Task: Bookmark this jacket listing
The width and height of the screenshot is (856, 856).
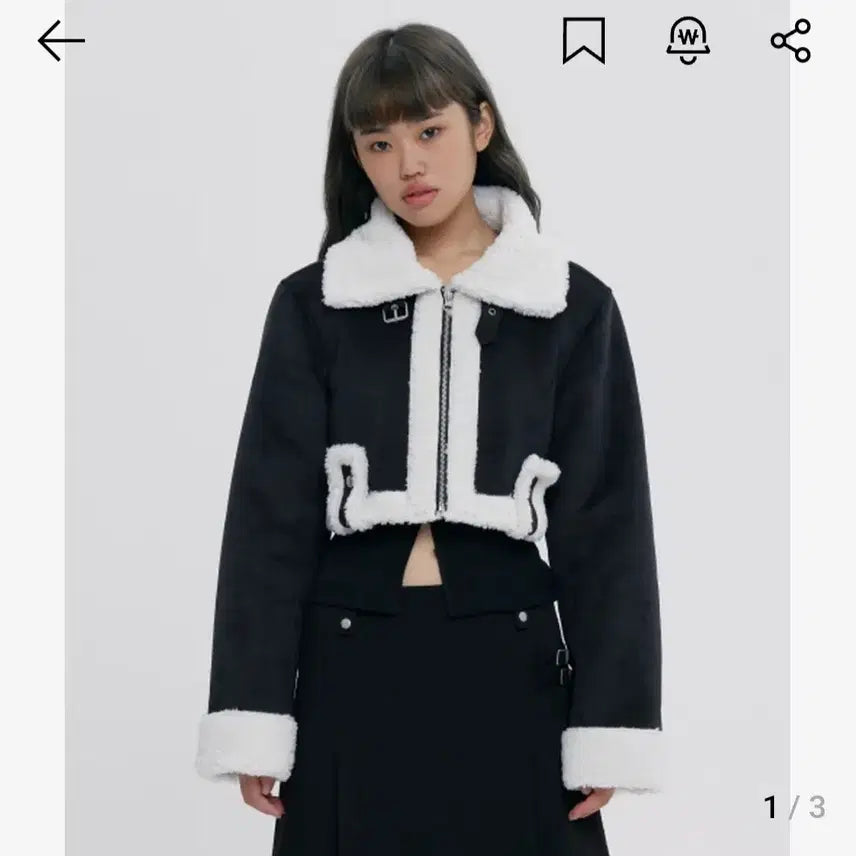Action: (583, 41)
